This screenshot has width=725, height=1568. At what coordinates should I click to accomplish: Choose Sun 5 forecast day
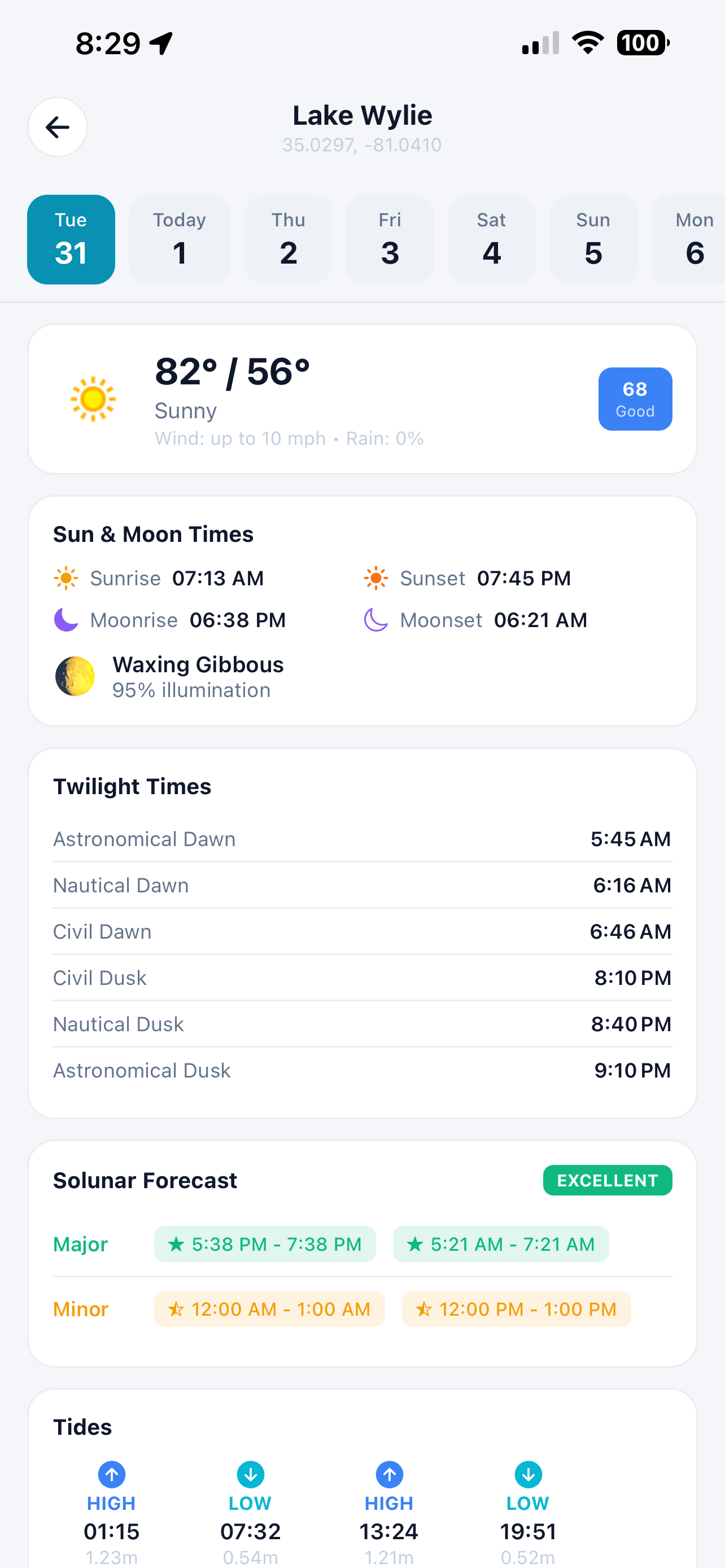tap(593, 239)
